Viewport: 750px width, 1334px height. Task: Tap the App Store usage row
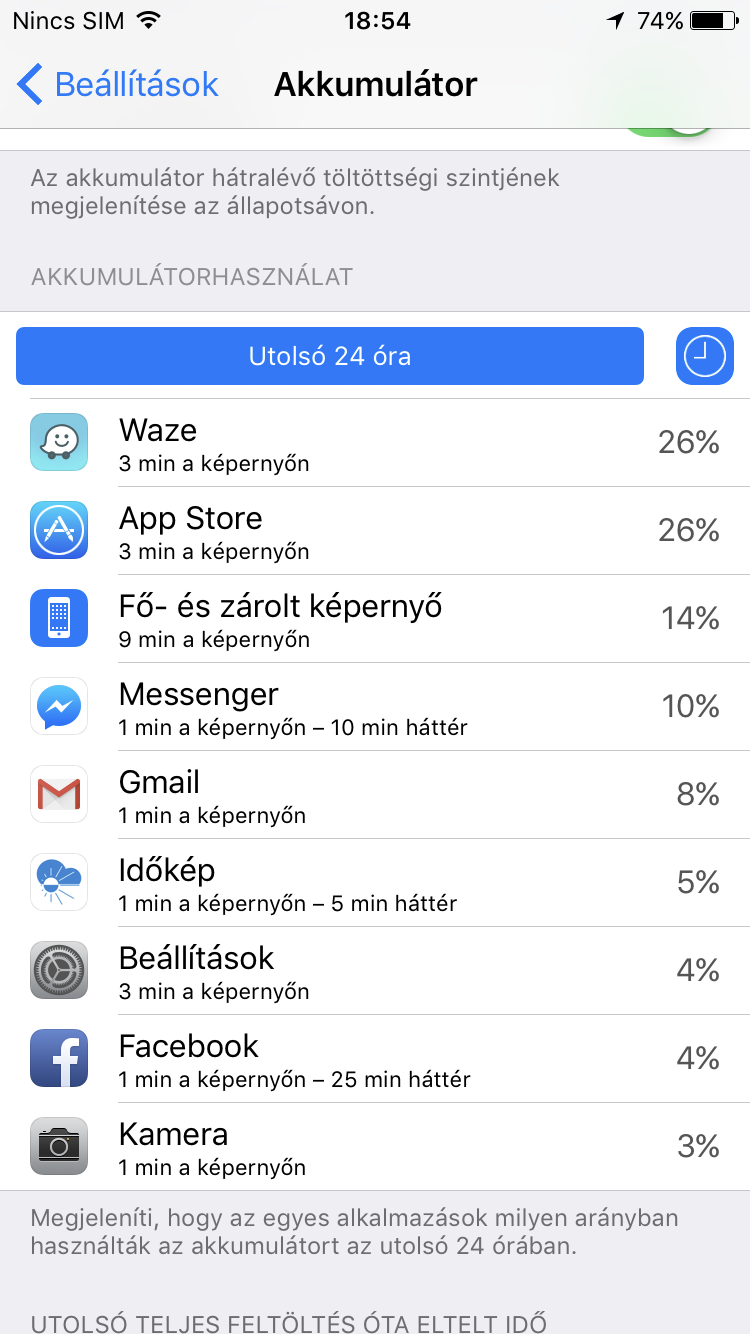click(375, 531)
